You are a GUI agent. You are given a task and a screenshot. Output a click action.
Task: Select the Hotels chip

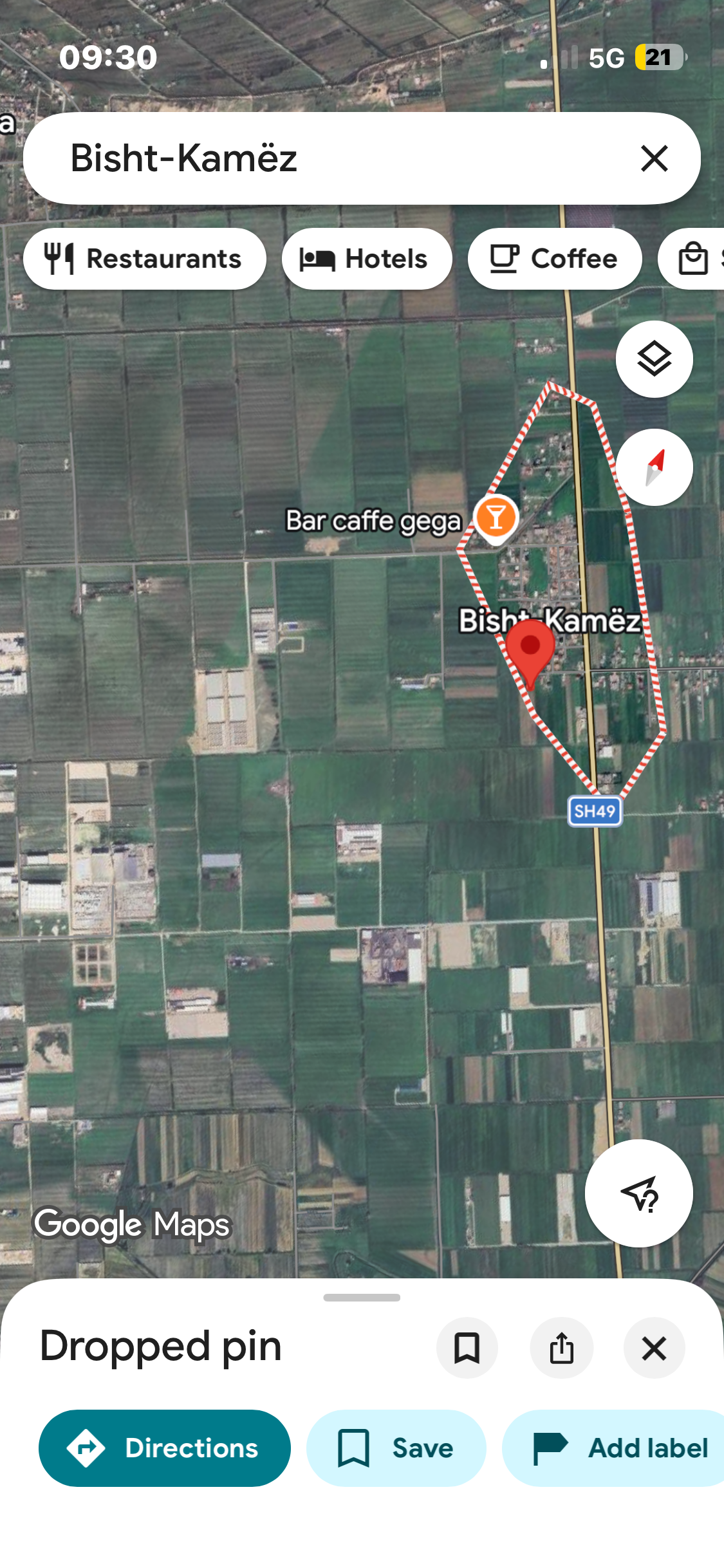coord(366,259)
